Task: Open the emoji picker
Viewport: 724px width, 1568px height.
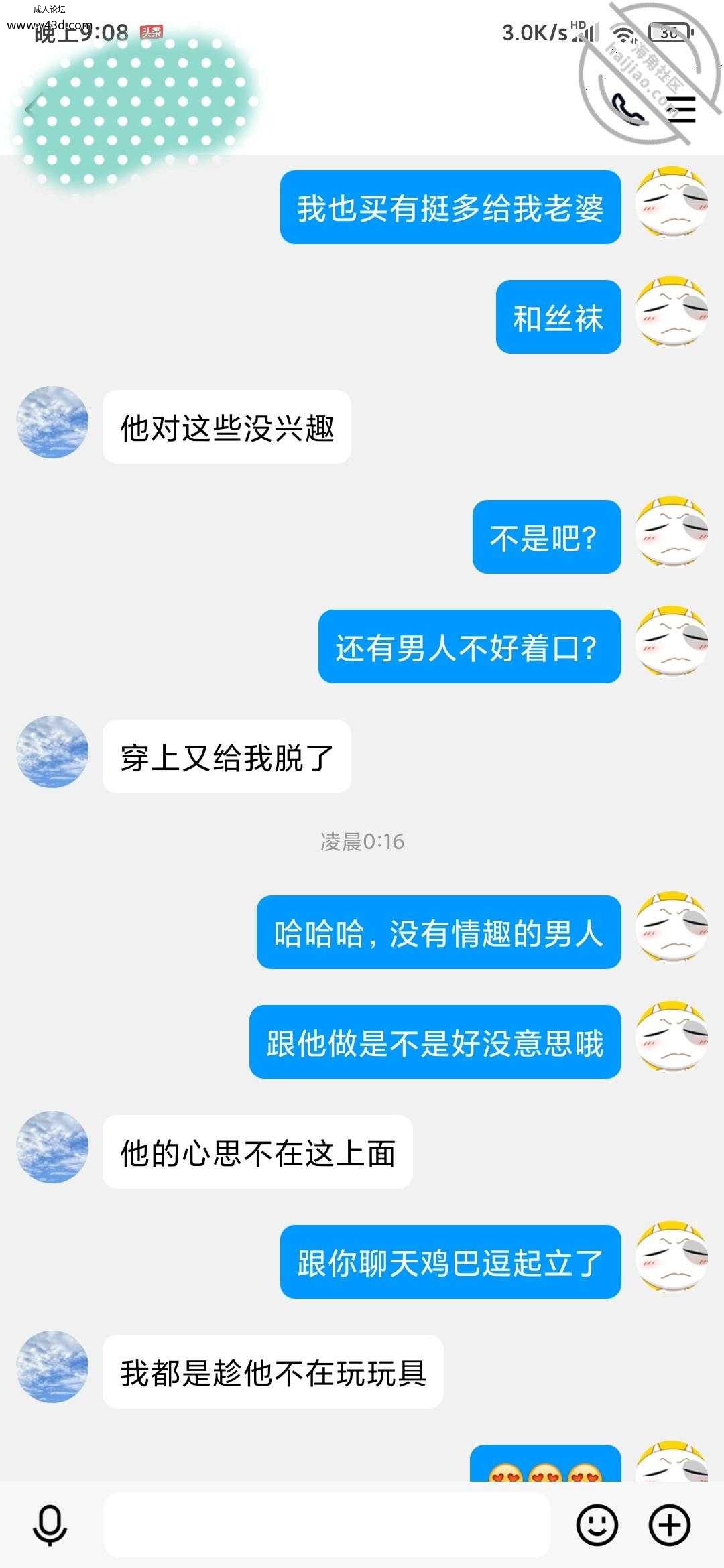Action: tap(596, 1525)
